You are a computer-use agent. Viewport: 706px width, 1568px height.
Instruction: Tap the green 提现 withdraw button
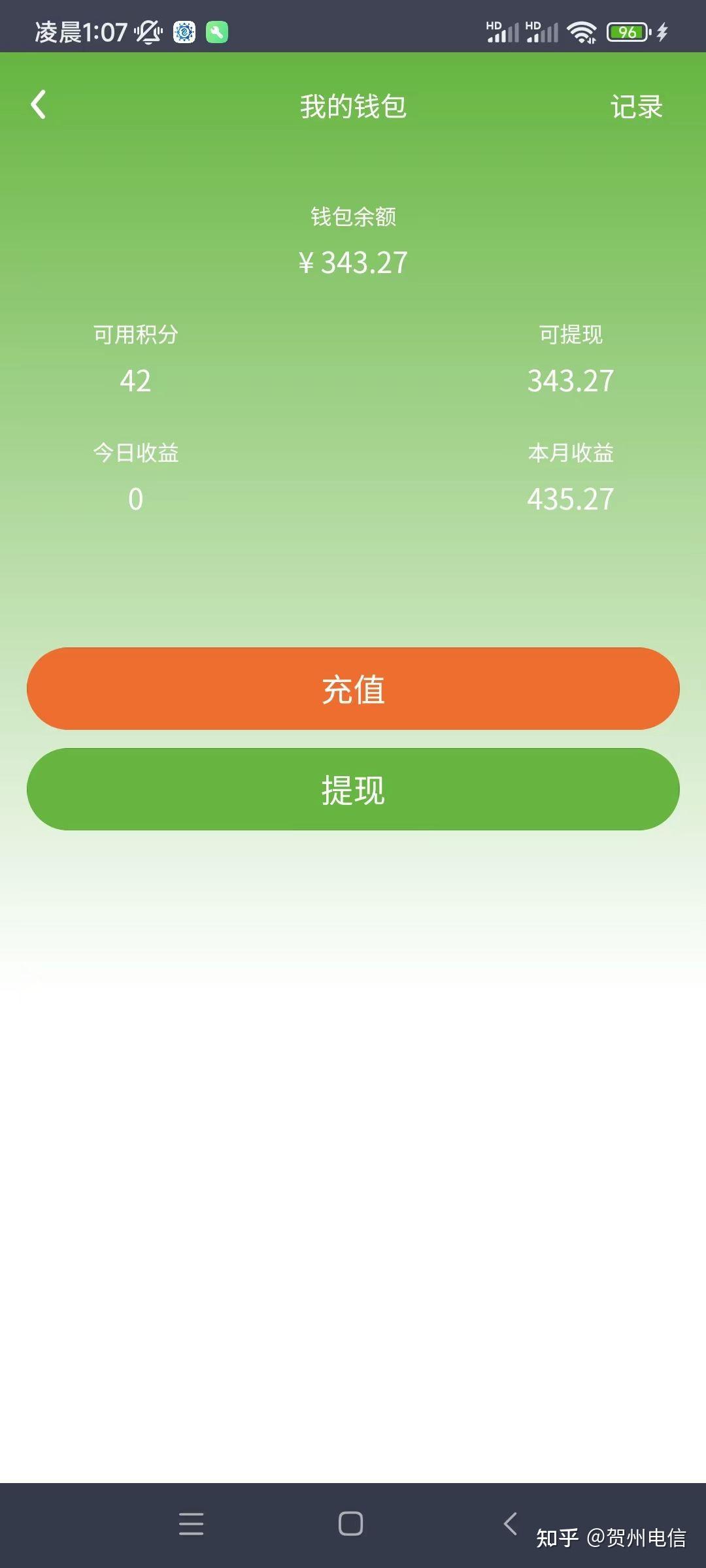pyautogui.click(x=353, y=789)
